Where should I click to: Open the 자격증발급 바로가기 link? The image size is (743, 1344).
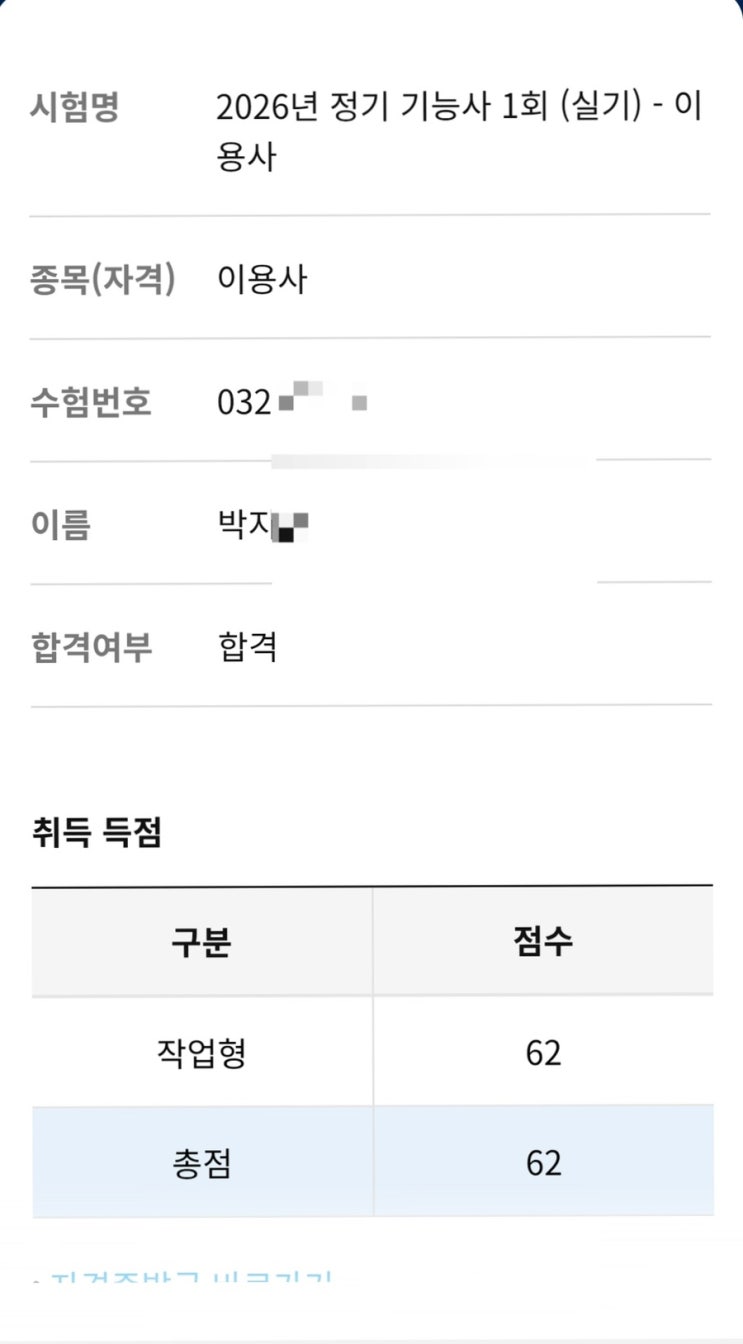click(x=190, y=1279)
